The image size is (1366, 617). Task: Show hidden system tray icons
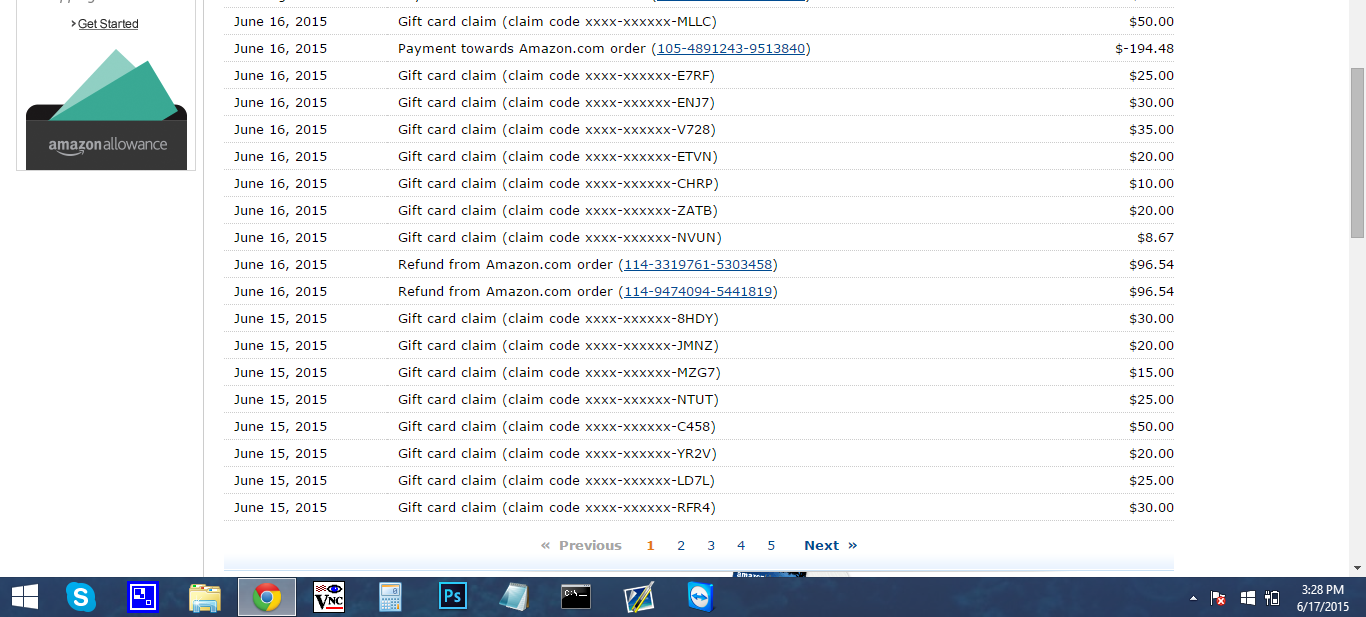(1193, 598)
